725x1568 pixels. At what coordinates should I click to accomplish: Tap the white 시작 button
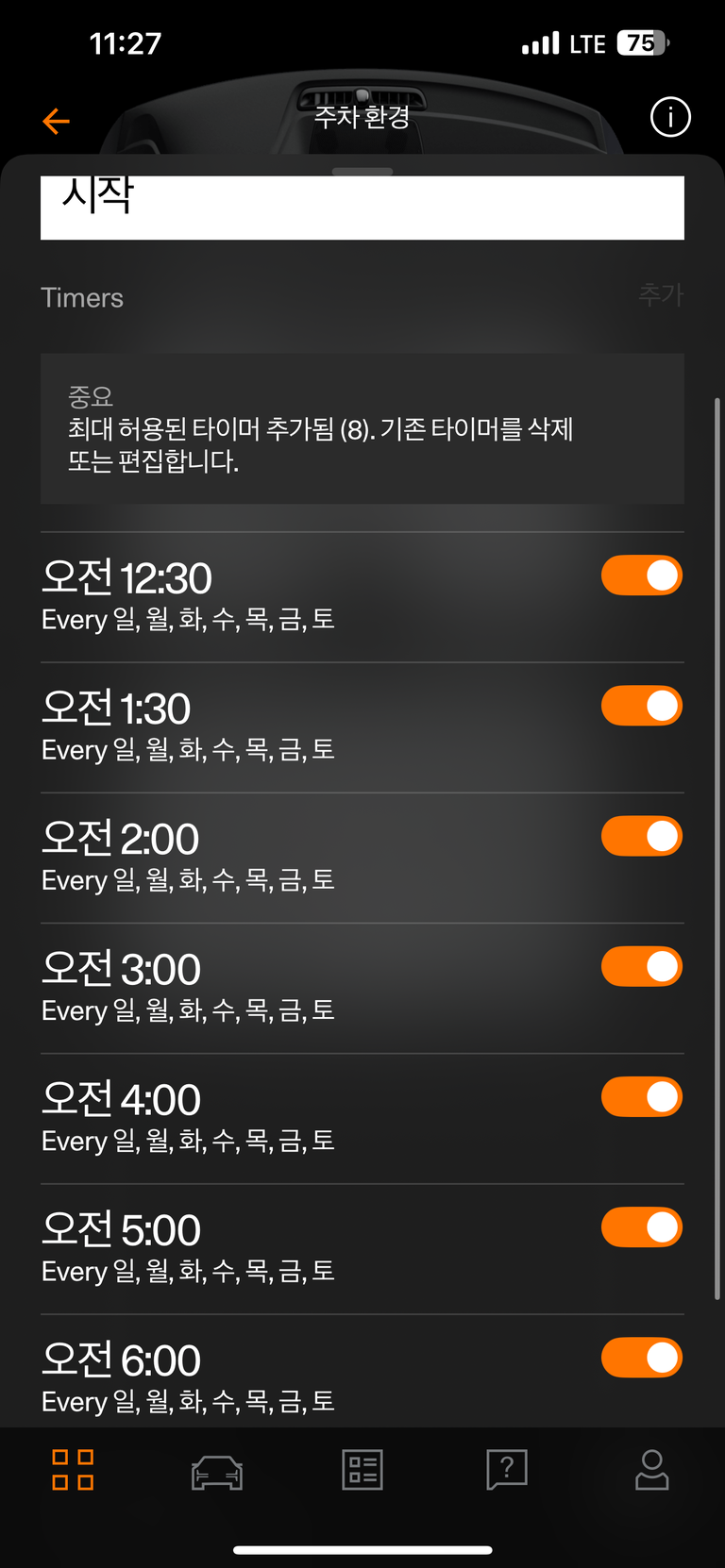tap(362, 208)
